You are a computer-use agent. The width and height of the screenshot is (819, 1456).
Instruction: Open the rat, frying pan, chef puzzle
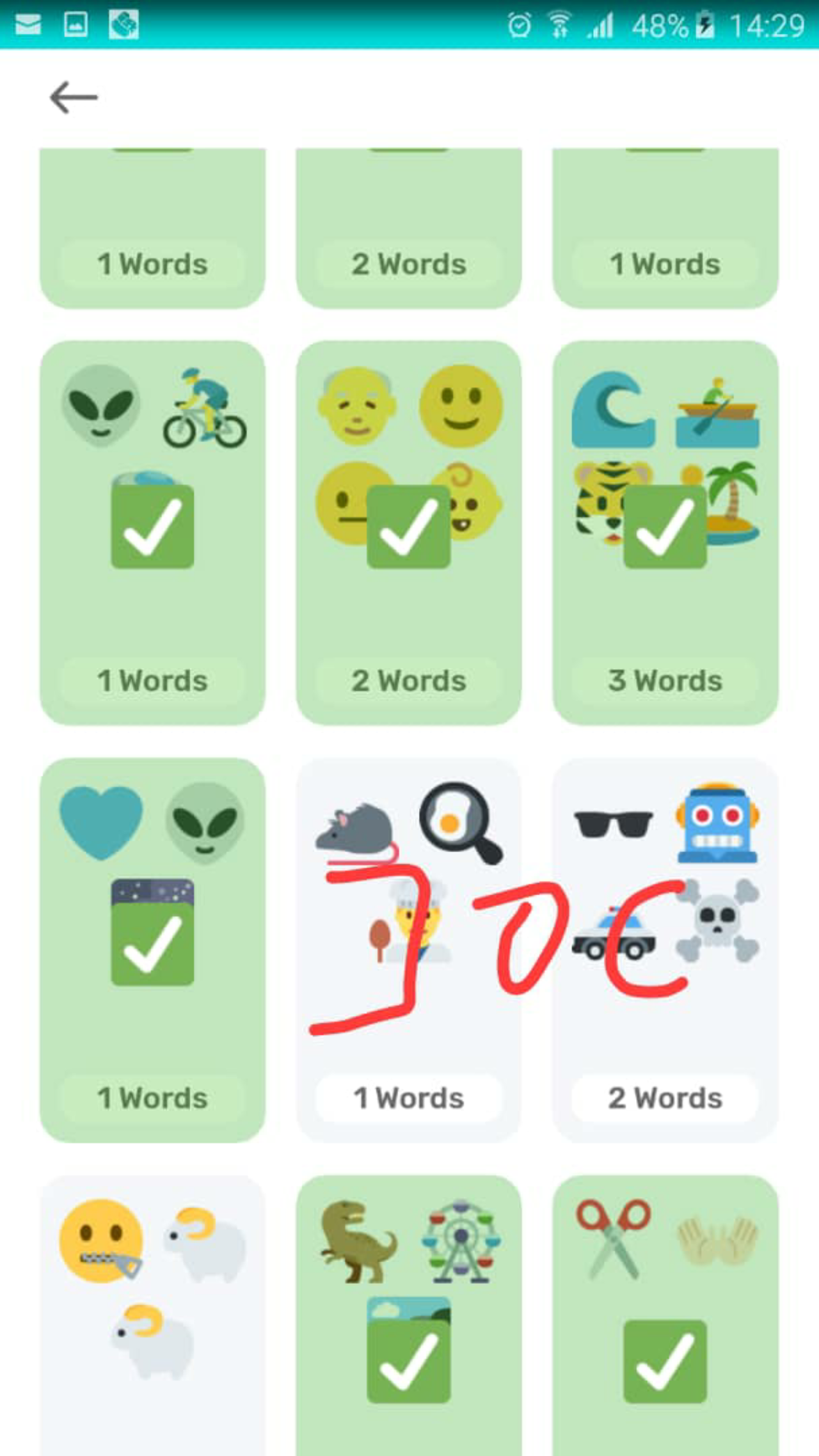409,950
